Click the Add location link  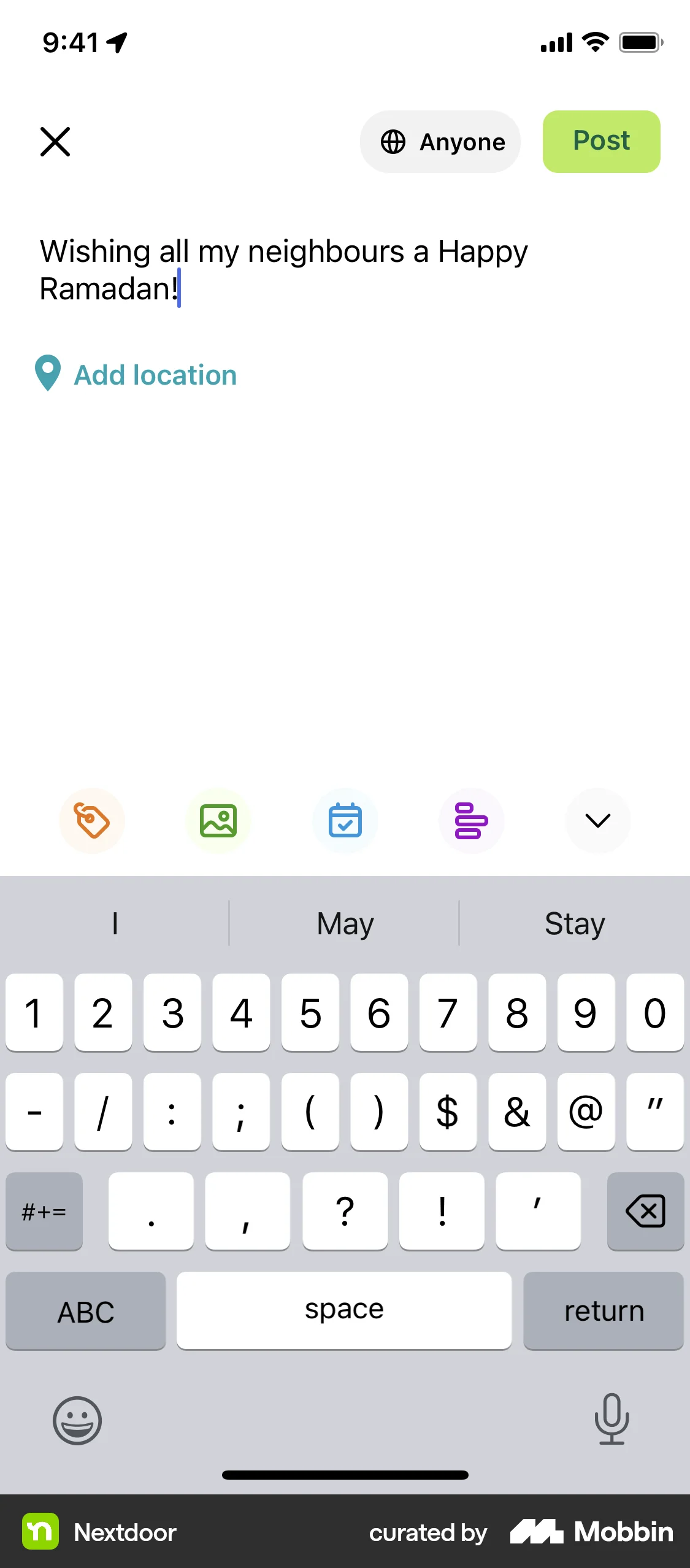point(155,374)
